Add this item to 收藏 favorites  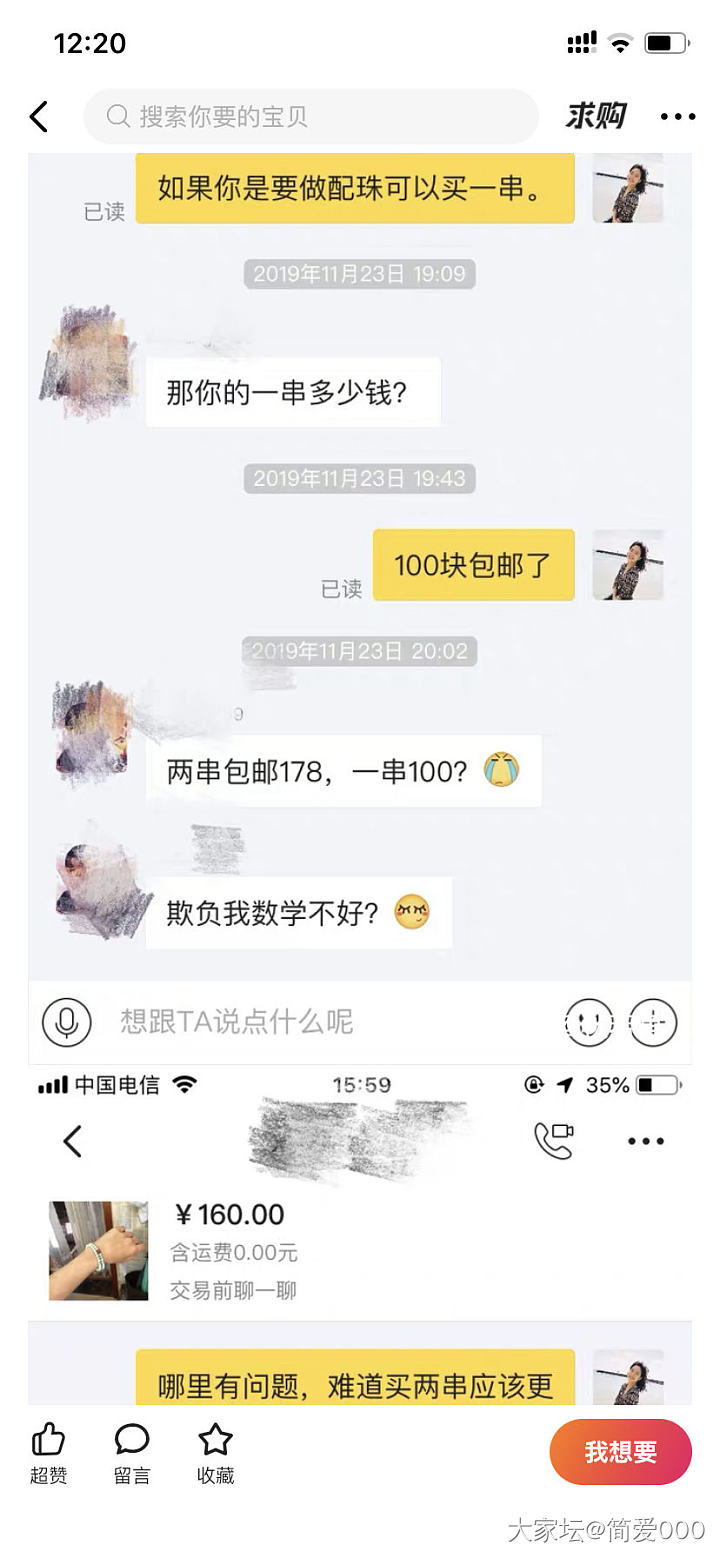click(x=215, y=1453)
